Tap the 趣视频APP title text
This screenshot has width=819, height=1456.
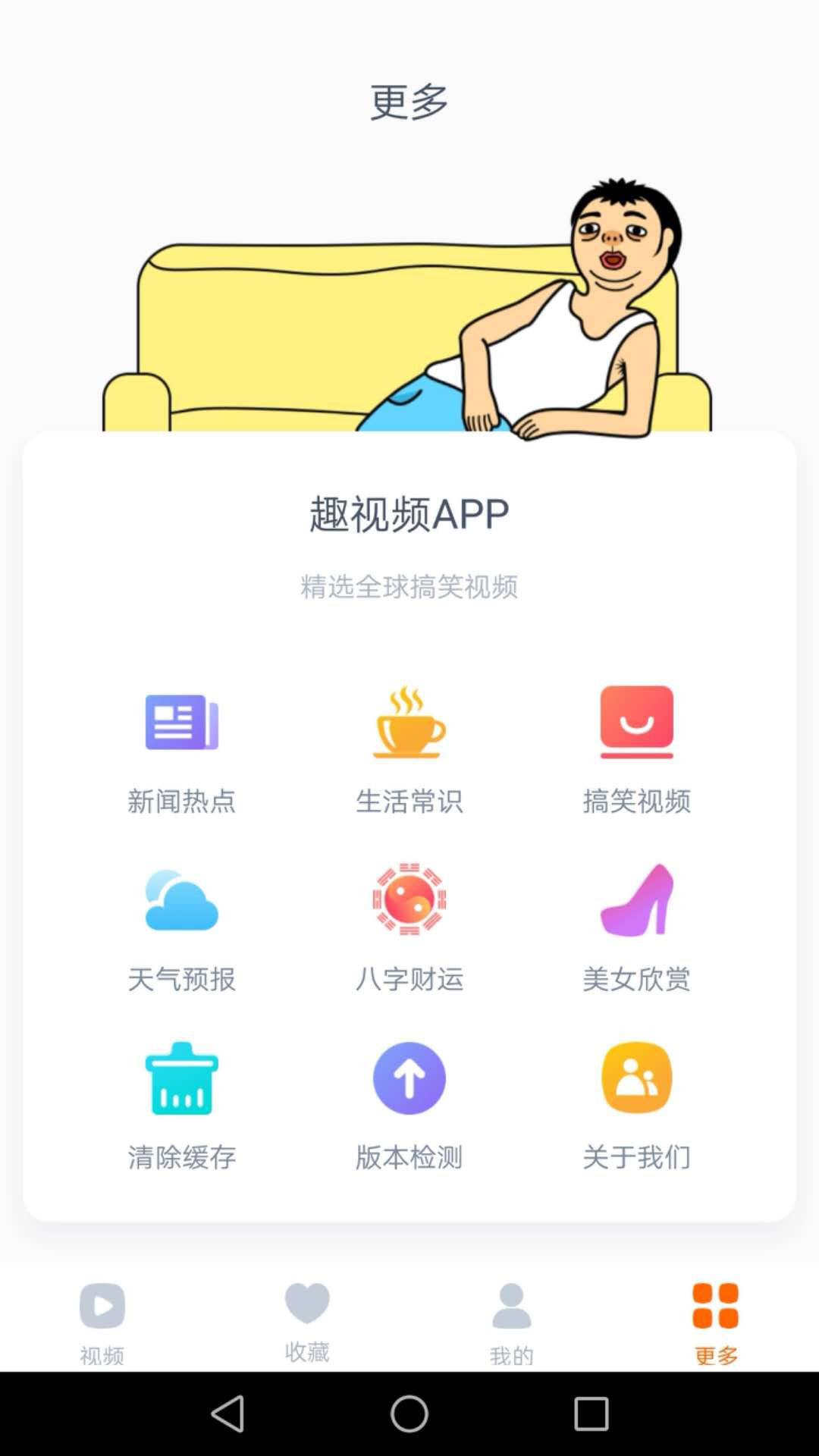tap(409, 512)
